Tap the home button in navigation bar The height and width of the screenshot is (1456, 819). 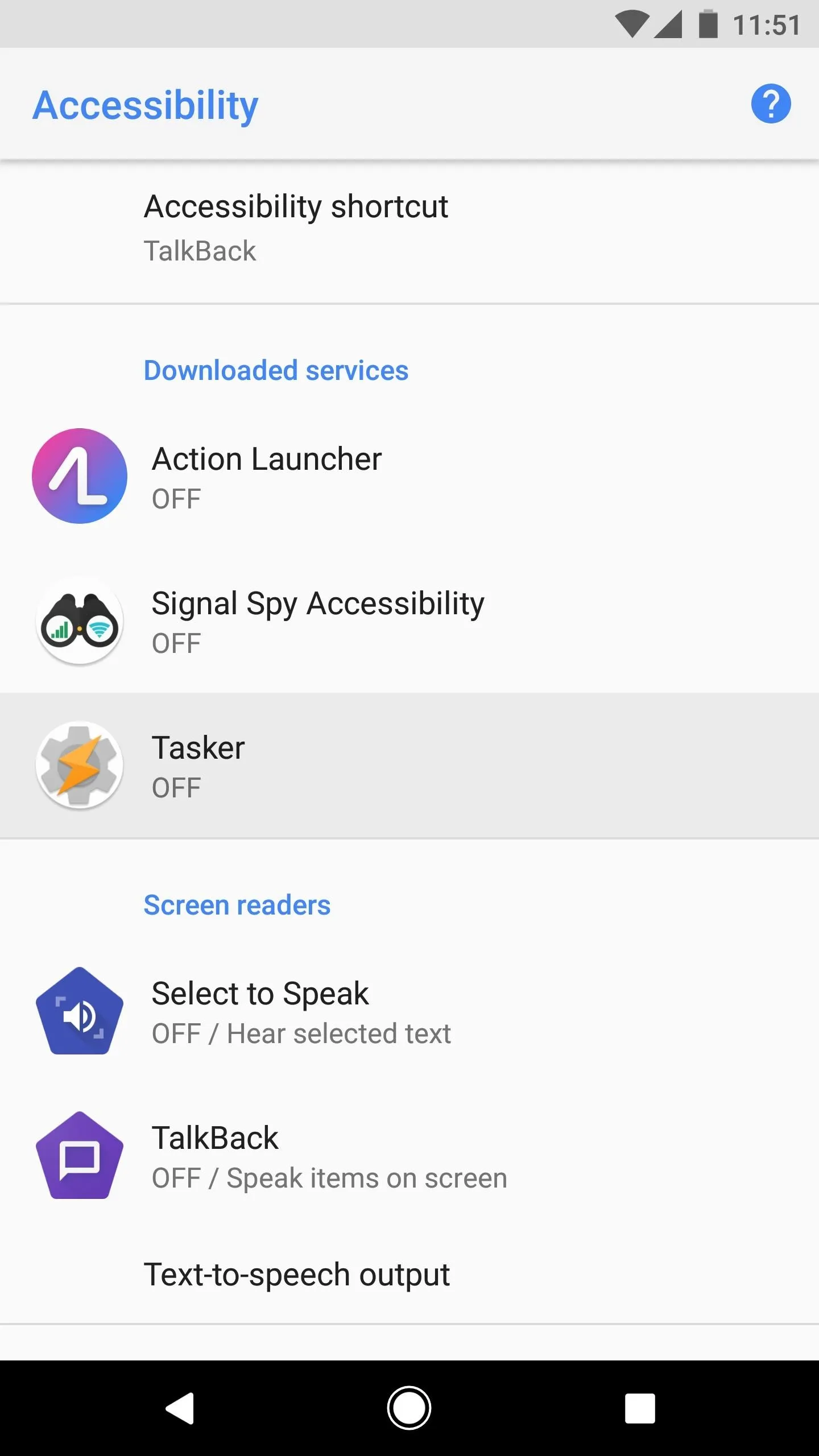pyautogui.click(x=409, y=1408)
